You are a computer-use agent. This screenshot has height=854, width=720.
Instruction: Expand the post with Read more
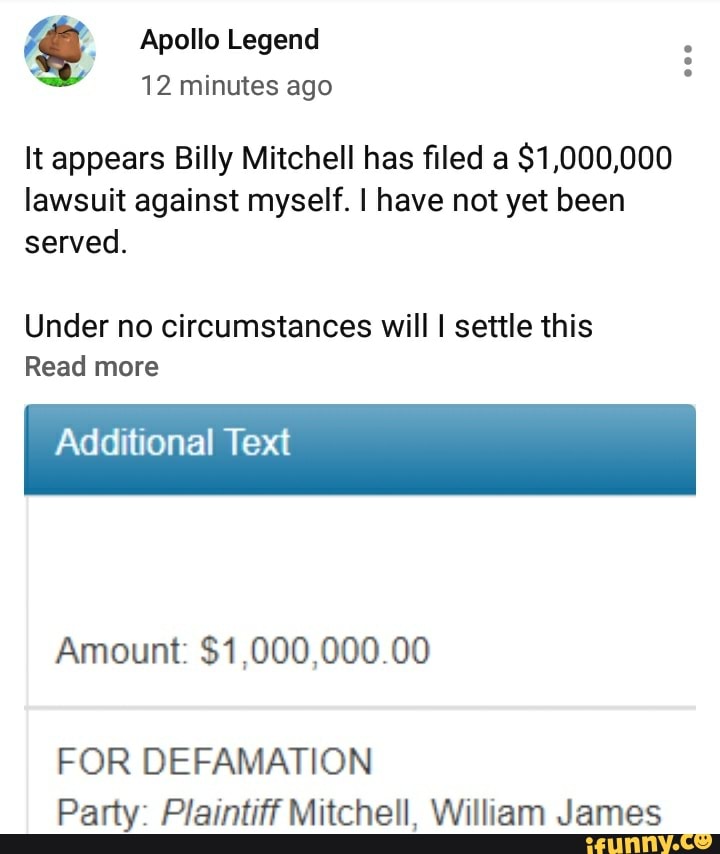pyautogui.click(x=91, y=366)
